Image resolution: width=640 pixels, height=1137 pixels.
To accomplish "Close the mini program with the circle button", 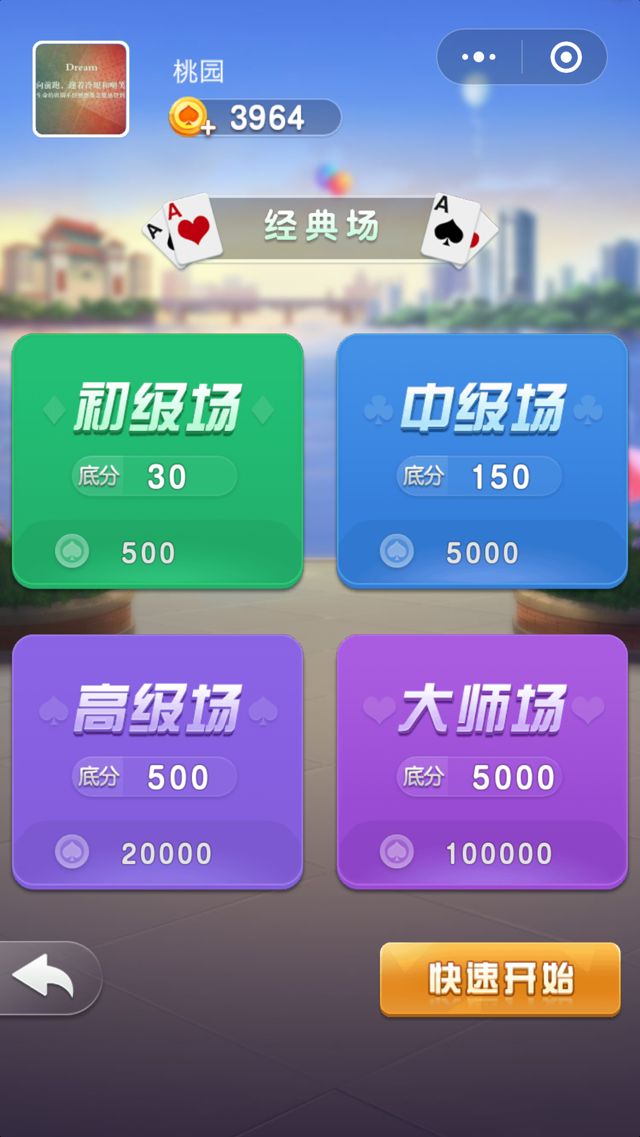I will (x=565, y=57).
